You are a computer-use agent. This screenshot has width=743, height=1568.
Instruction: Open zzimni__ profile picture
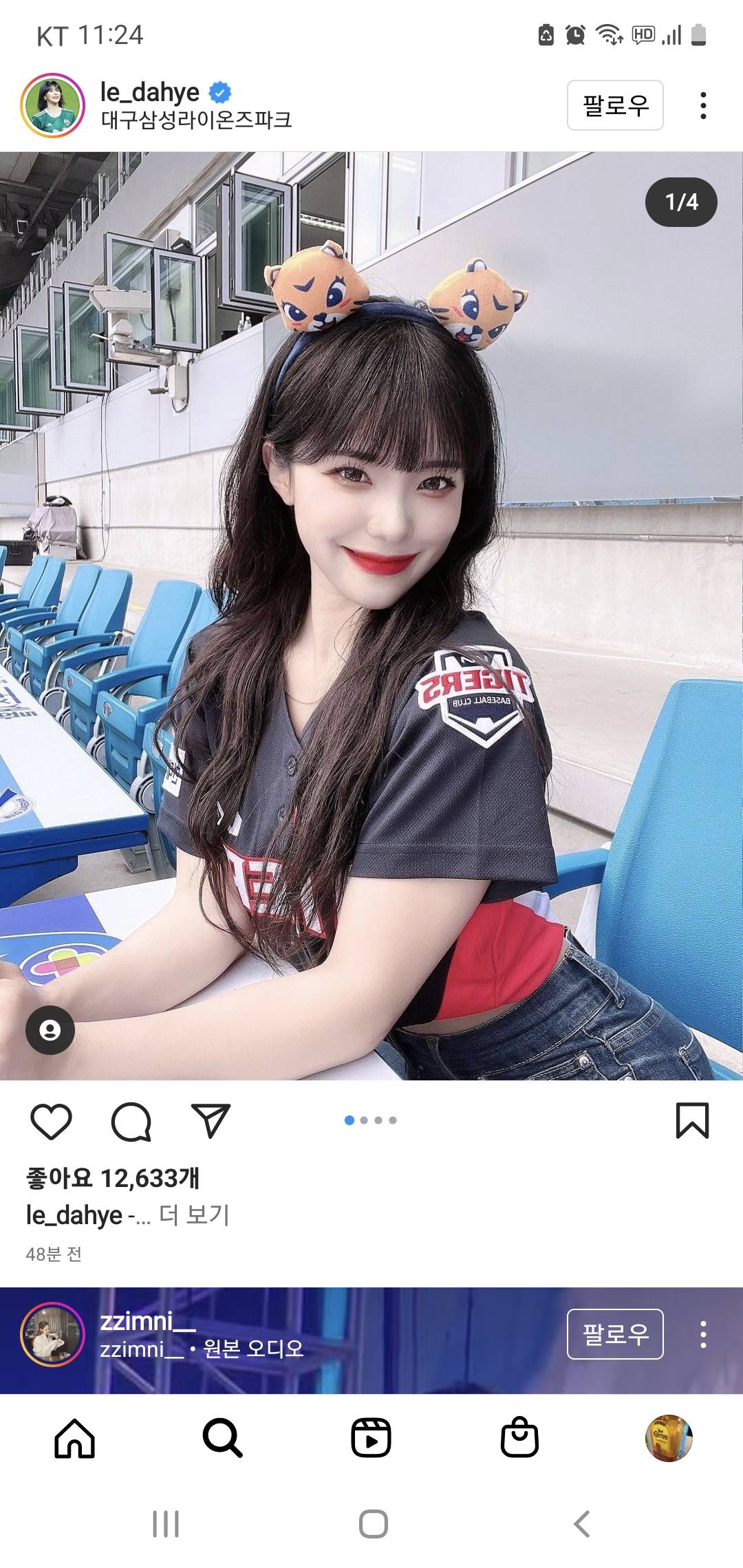[52, 1333]
